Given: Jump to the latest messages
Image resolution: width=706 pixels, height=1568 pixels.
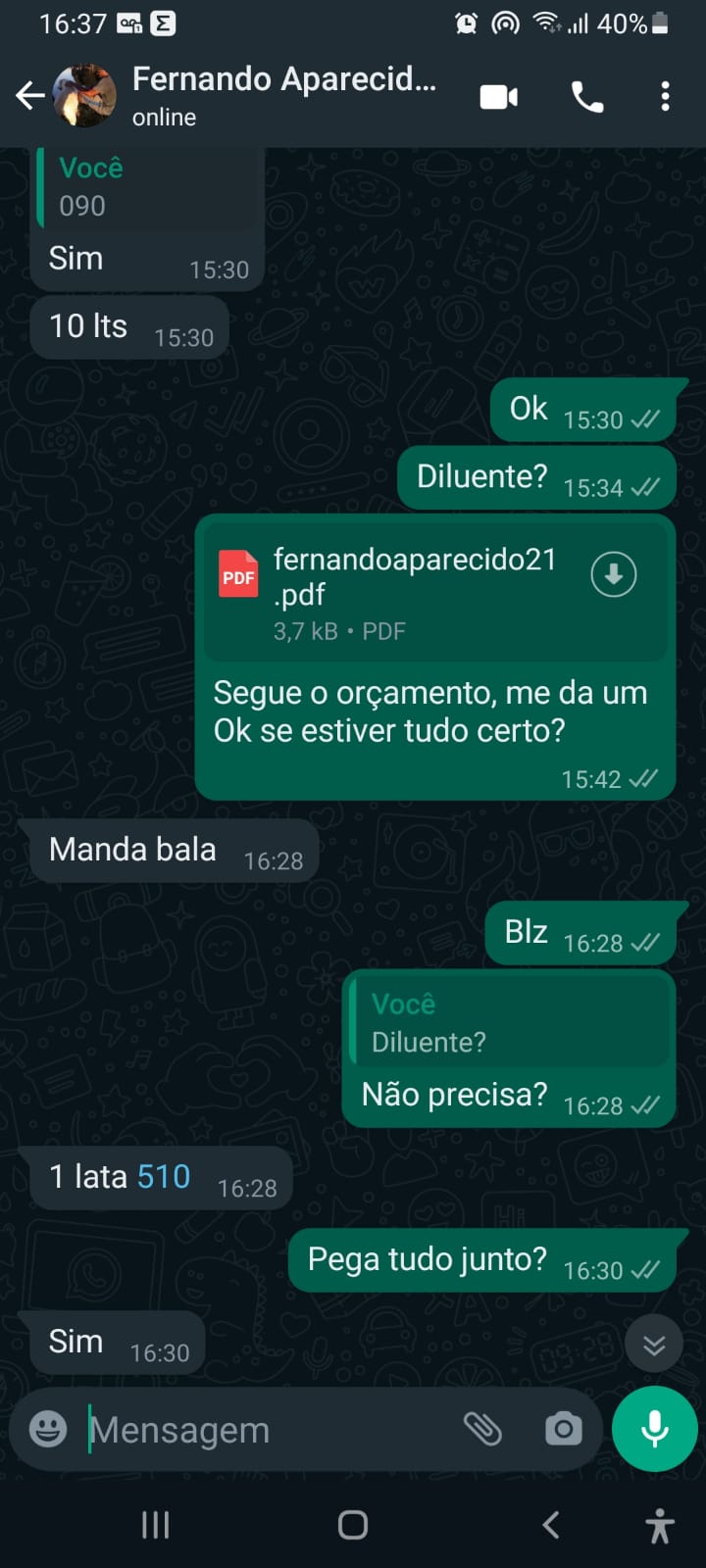Looking at the screenshot, I should [x=654, y=1345].
